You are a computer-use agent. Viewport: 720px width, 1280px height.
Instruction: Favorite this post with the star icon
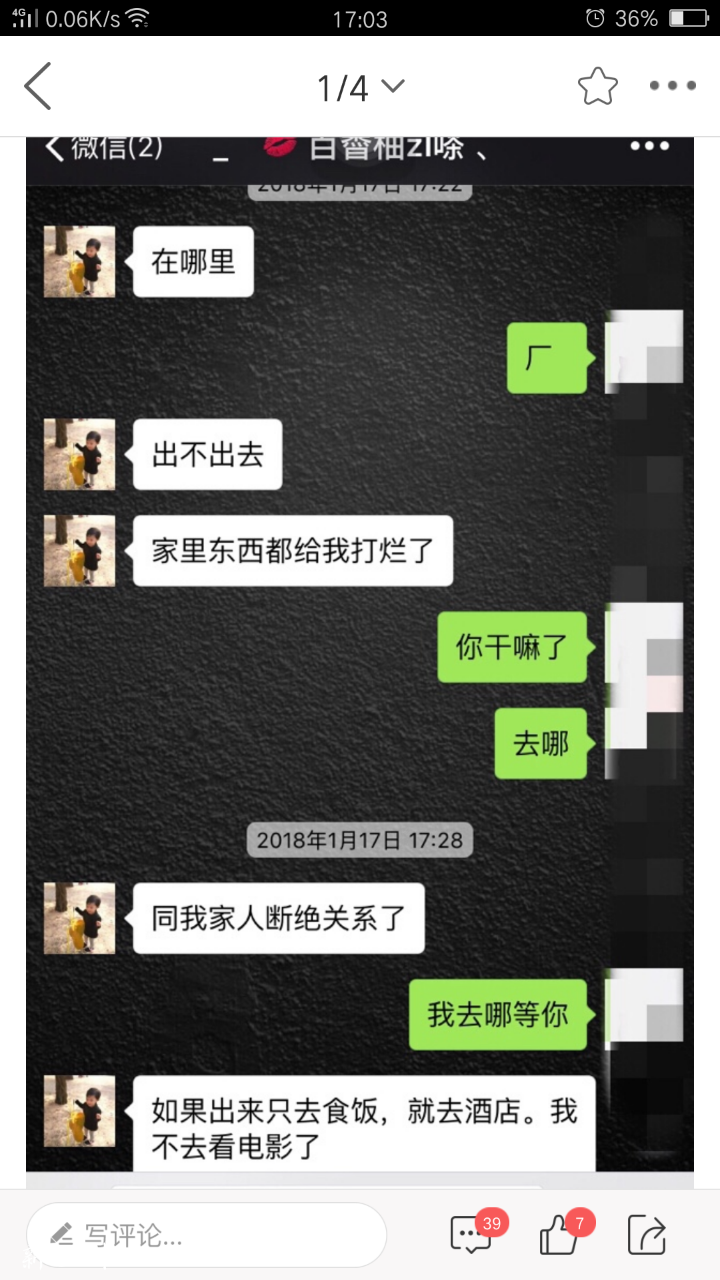(x=597, y=87)
